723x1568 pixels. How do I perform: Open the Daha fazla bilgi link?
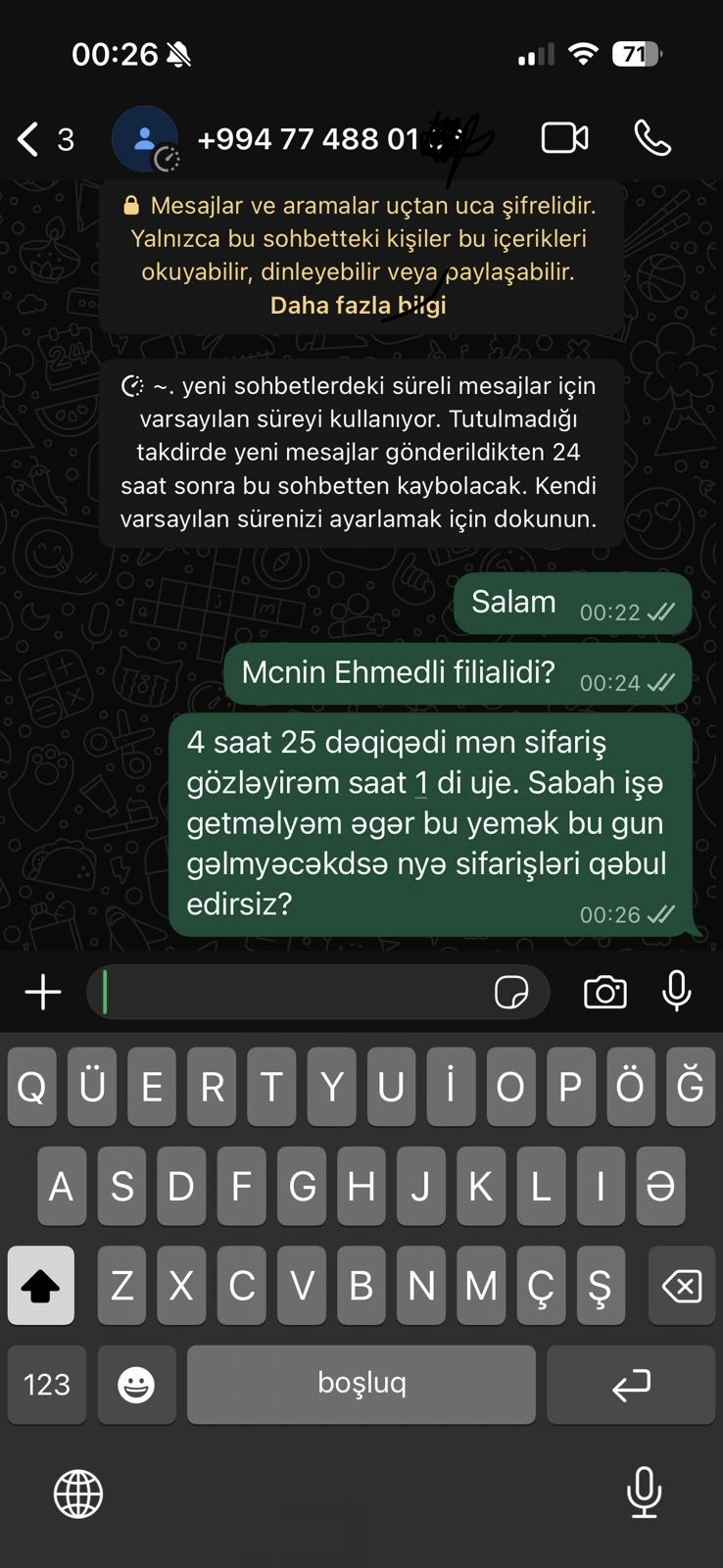click(359, 306)
